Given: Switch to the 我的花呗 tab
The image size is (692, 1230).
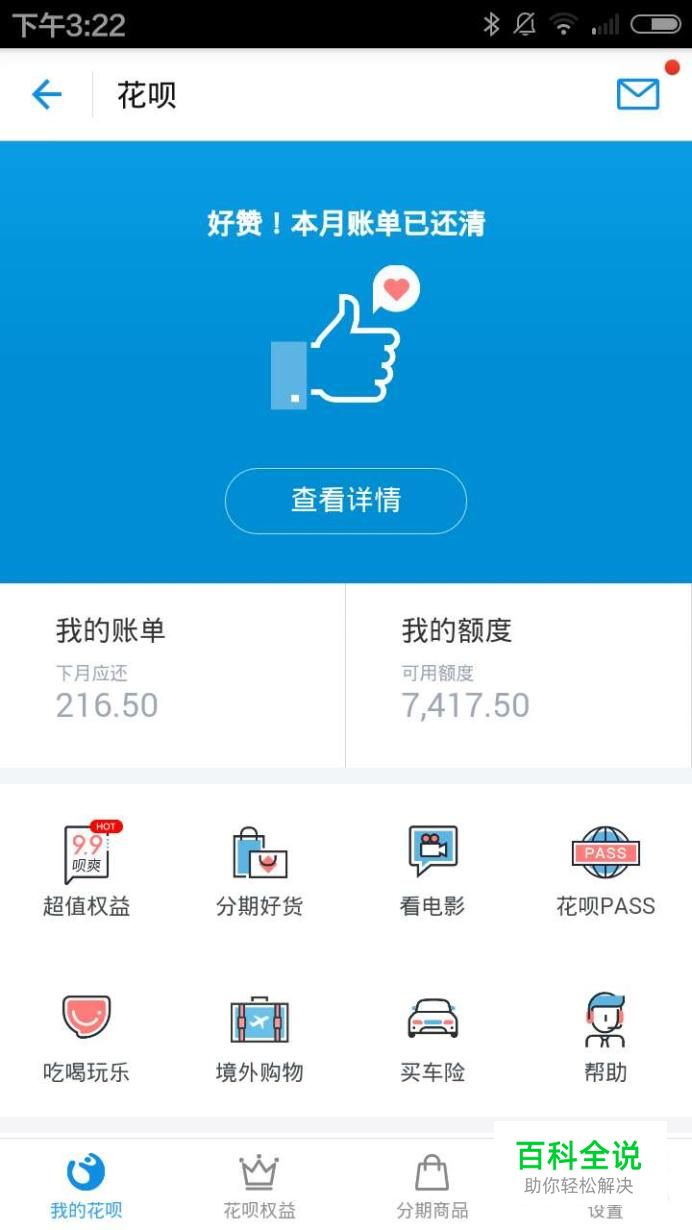Looking at the screenshot, I should (87, 1186).
